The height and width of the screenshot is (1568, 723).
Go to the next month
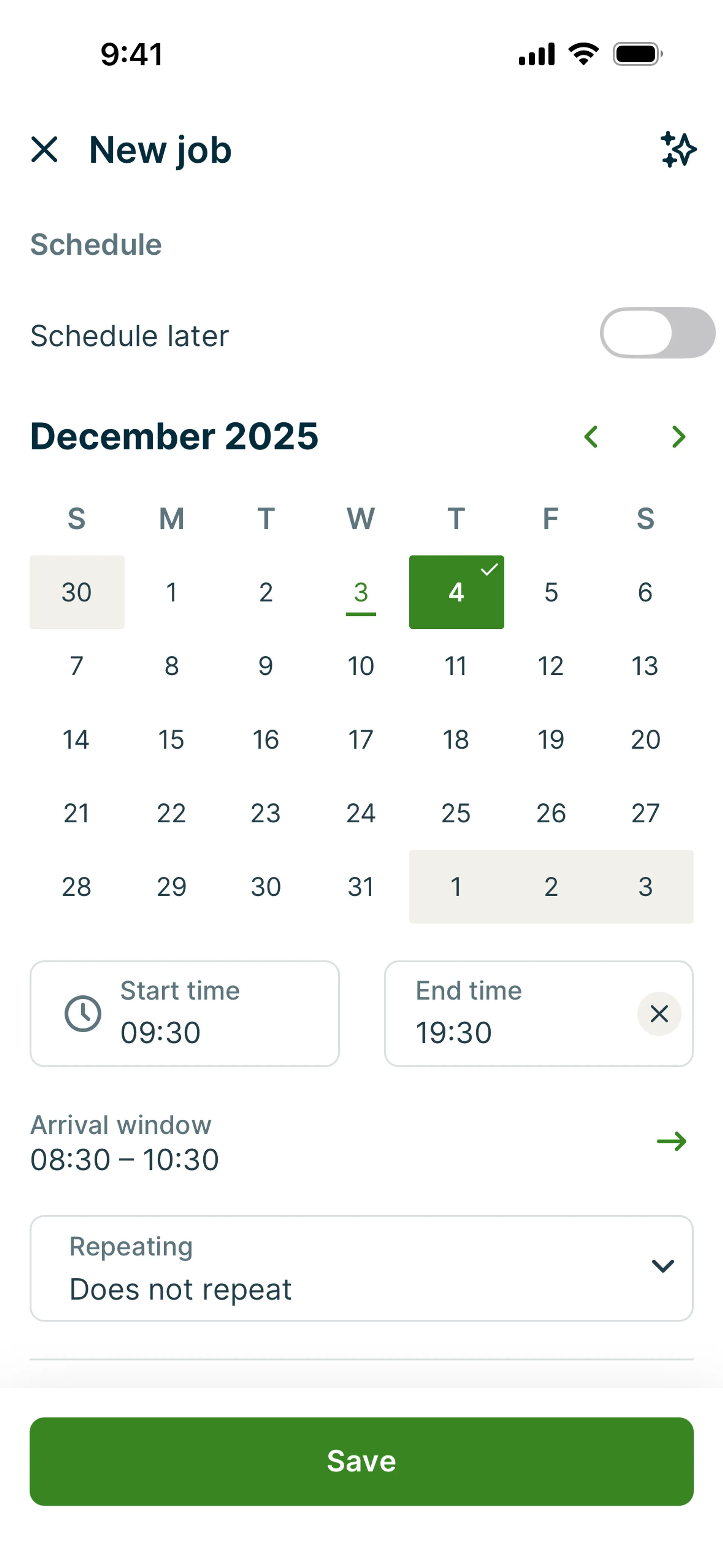[x=679, y=436]
